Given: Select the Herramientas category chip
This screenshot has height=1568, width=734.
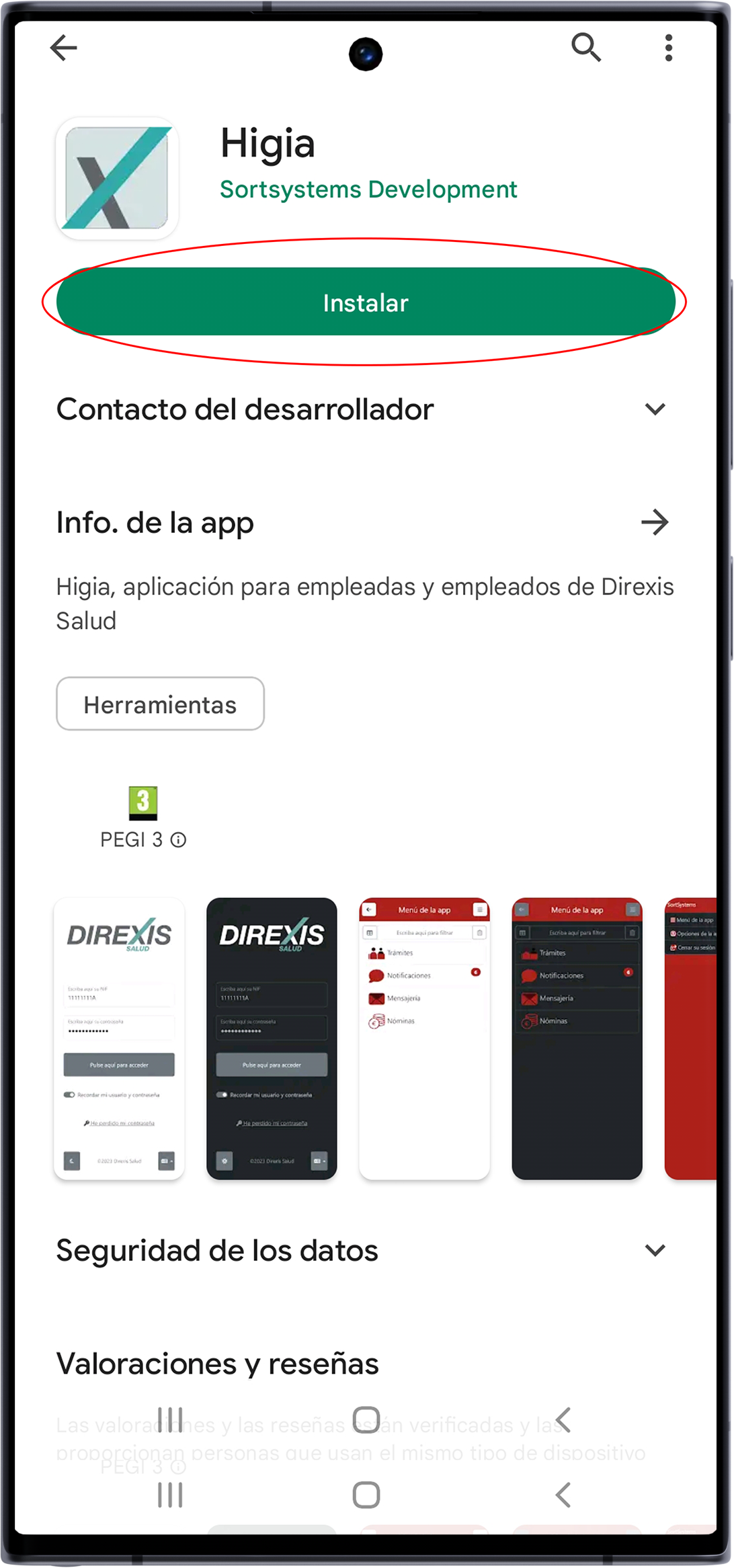Looking at the screenshot, I should (x=160, y=704).
